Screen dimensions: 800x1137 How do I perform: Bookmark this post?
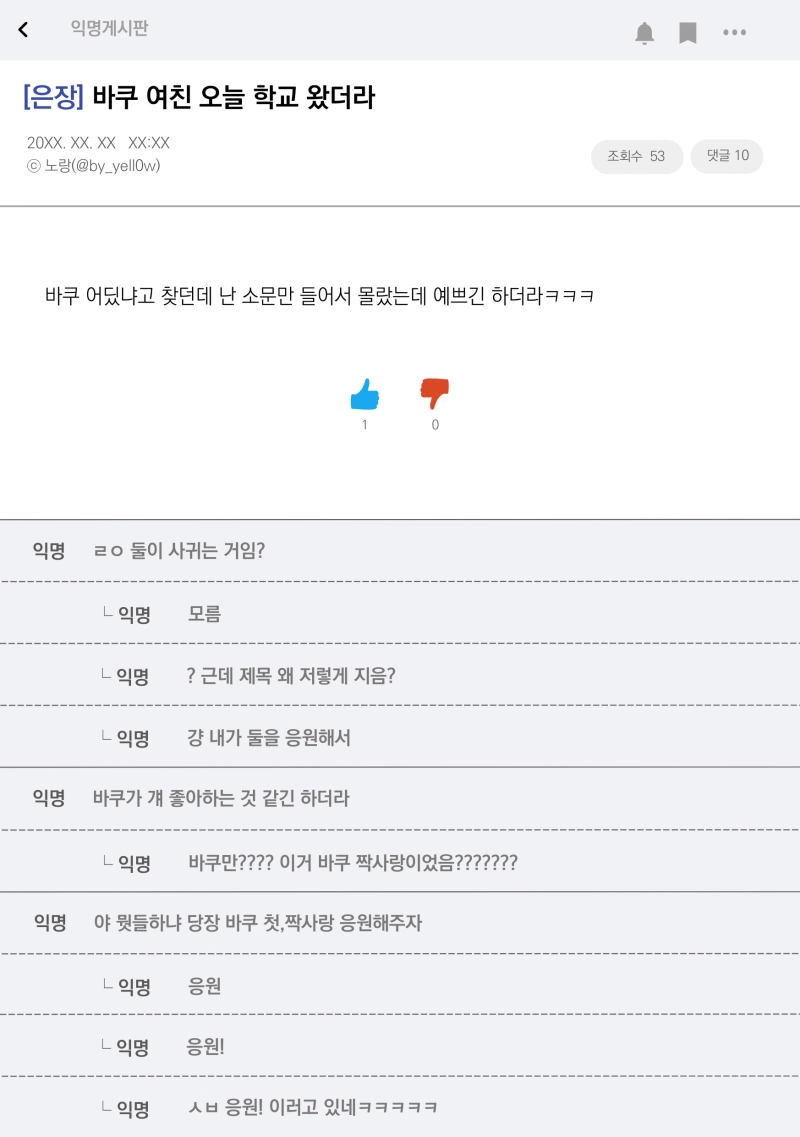[x=688, y=33]
